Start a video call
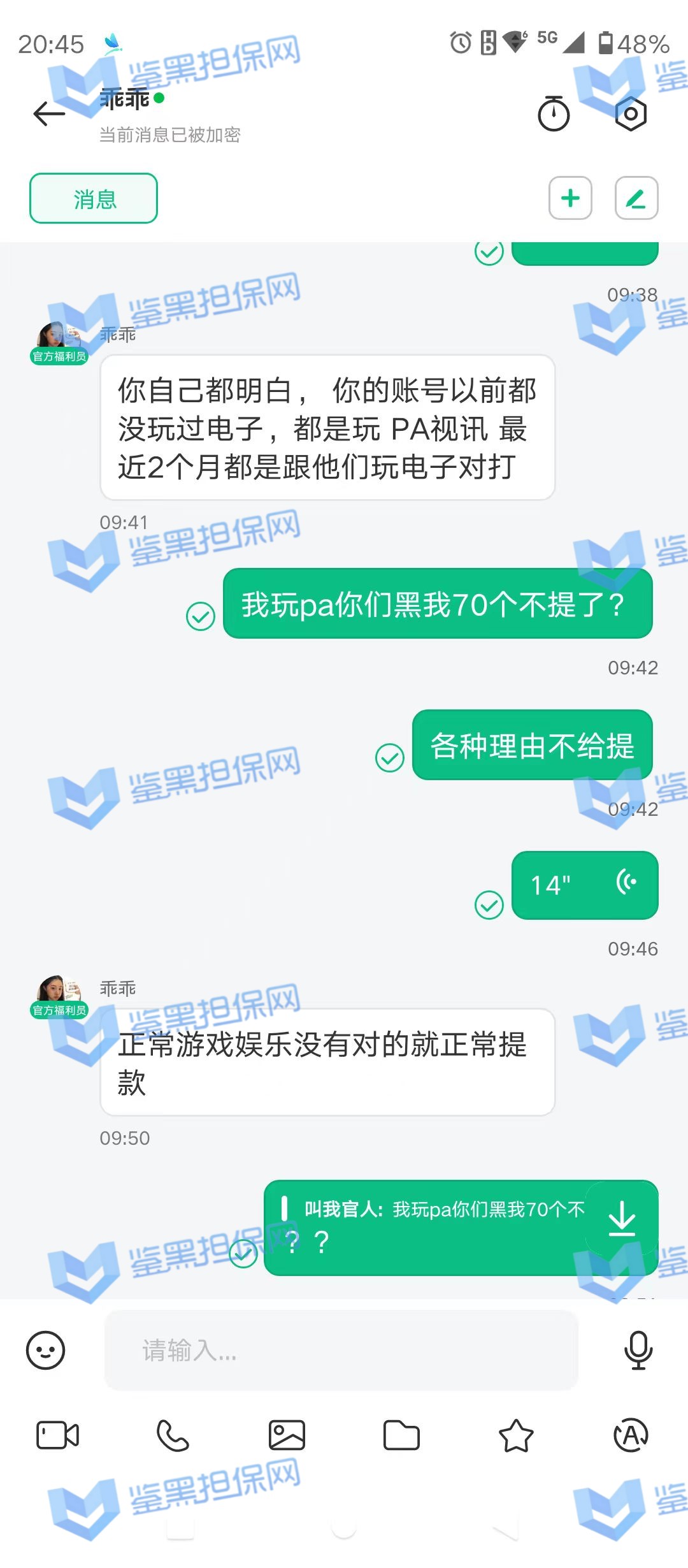688x1568 pixels. click(57, 1435)
